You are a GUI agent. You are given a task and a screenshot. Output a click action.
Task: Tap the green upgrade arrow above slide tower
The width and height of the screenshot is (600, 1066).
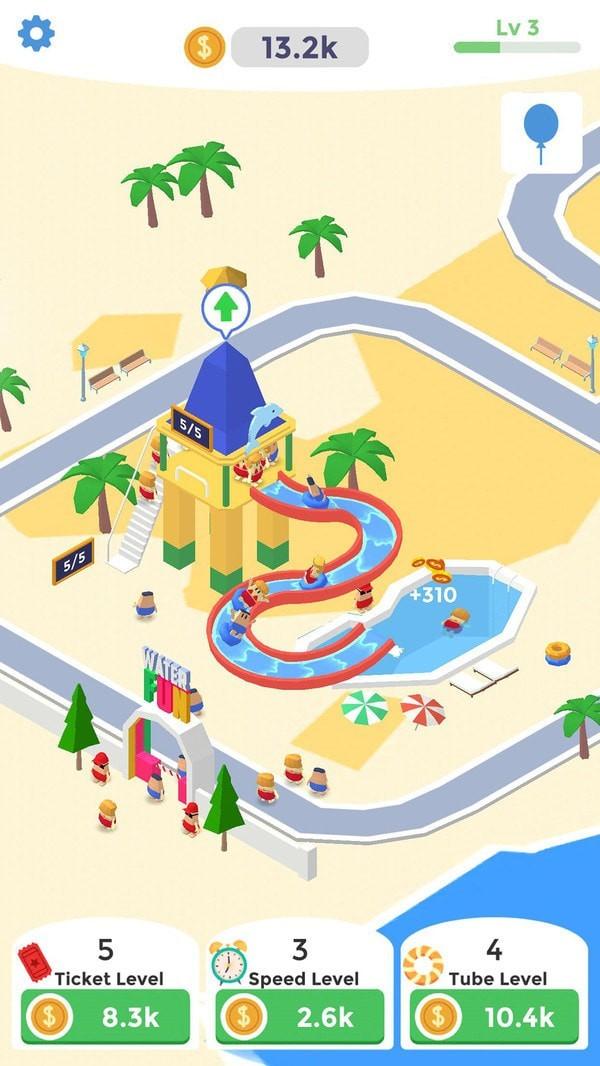click(x=226, y=310)
